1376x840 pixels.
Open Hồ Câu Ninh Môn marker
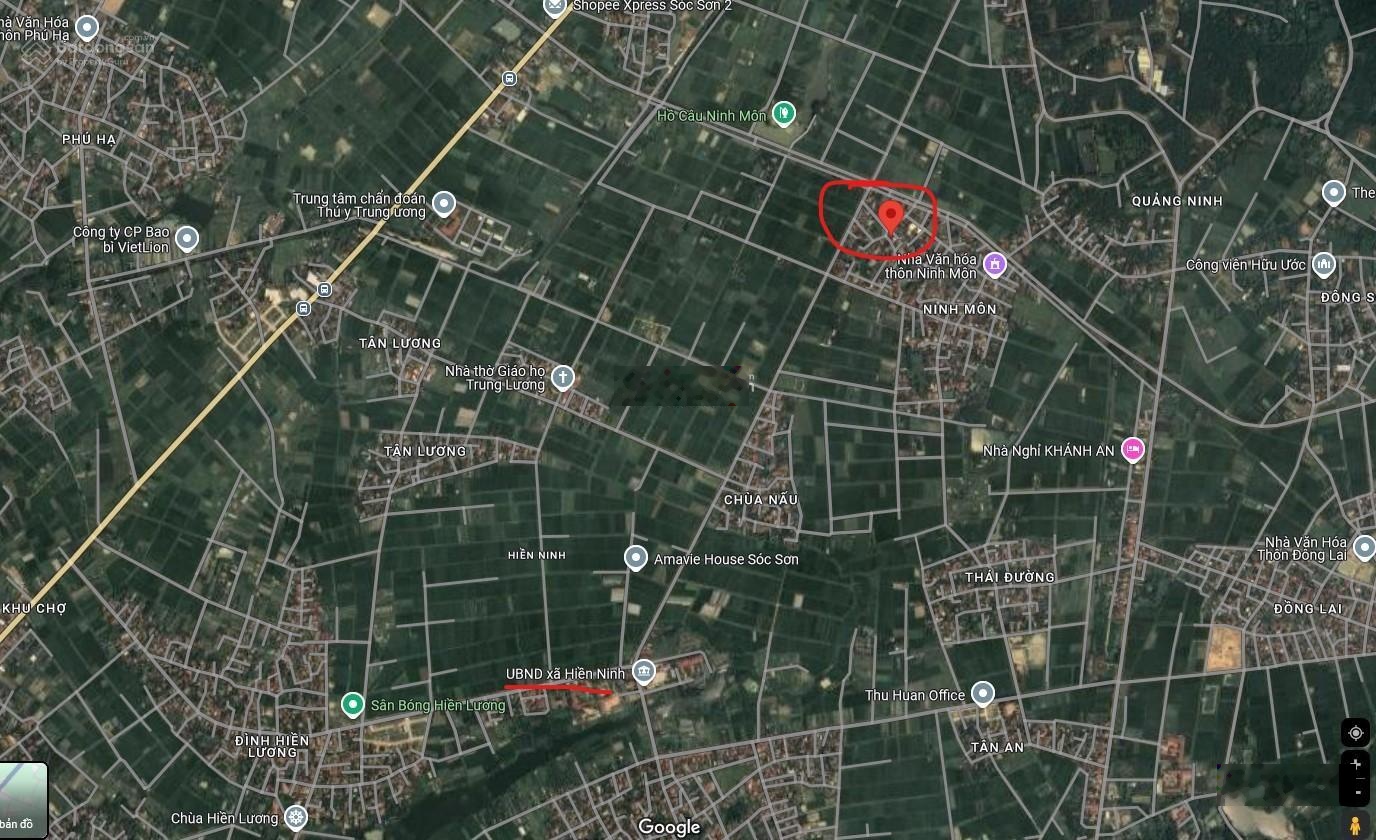[x=784, y=114]
